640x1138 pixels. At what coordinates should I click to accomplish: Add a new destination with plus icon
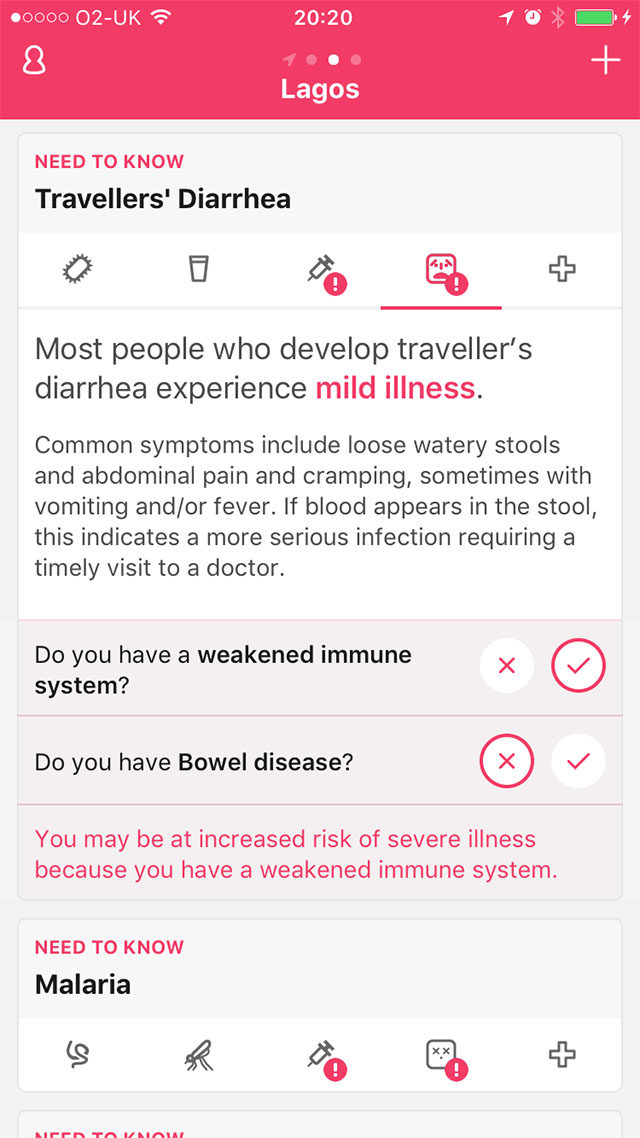click(x=604, y=61)
